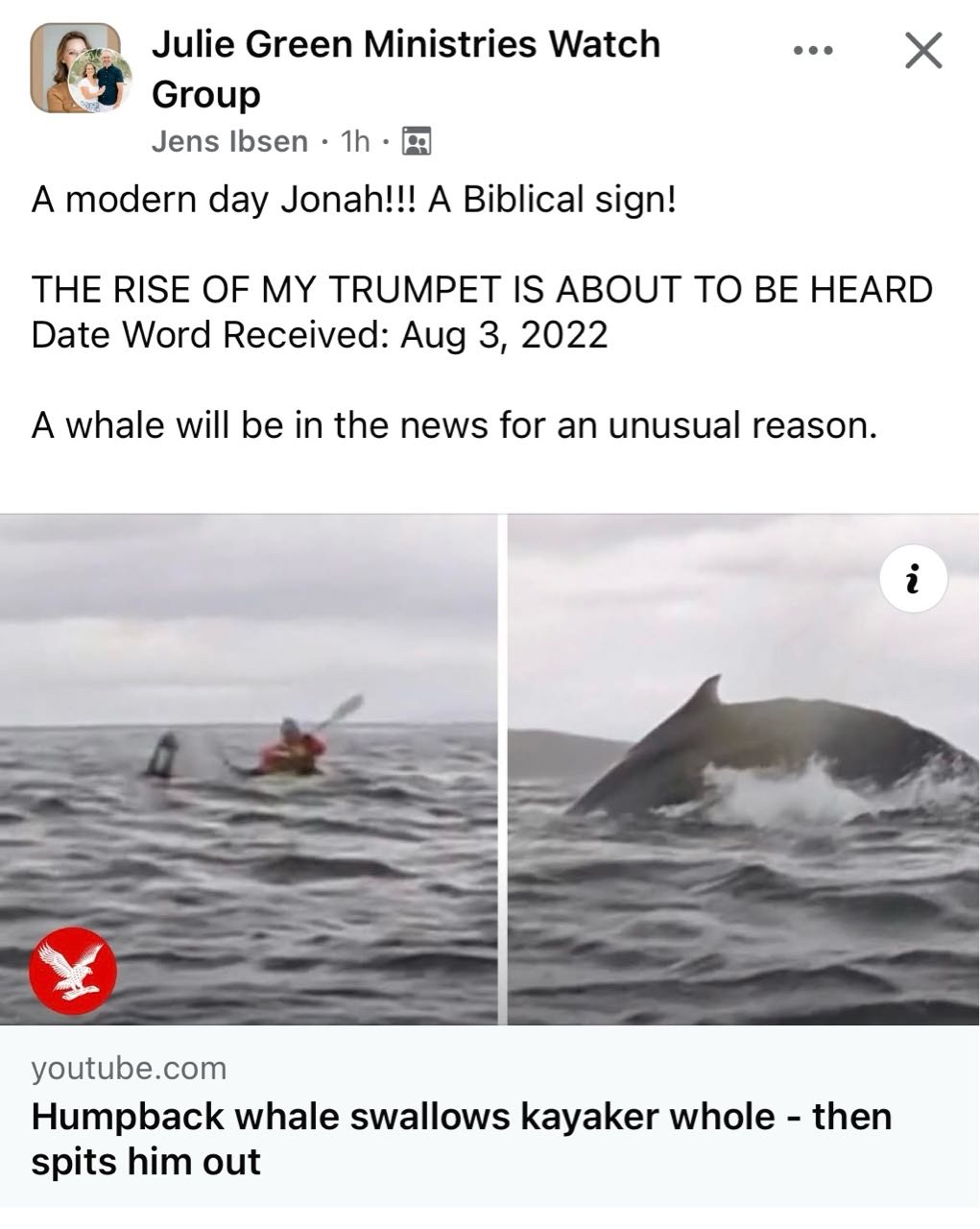Dismiss the post with the X
The height and width of the screenshot is (1229, 980).
point(923,50)
